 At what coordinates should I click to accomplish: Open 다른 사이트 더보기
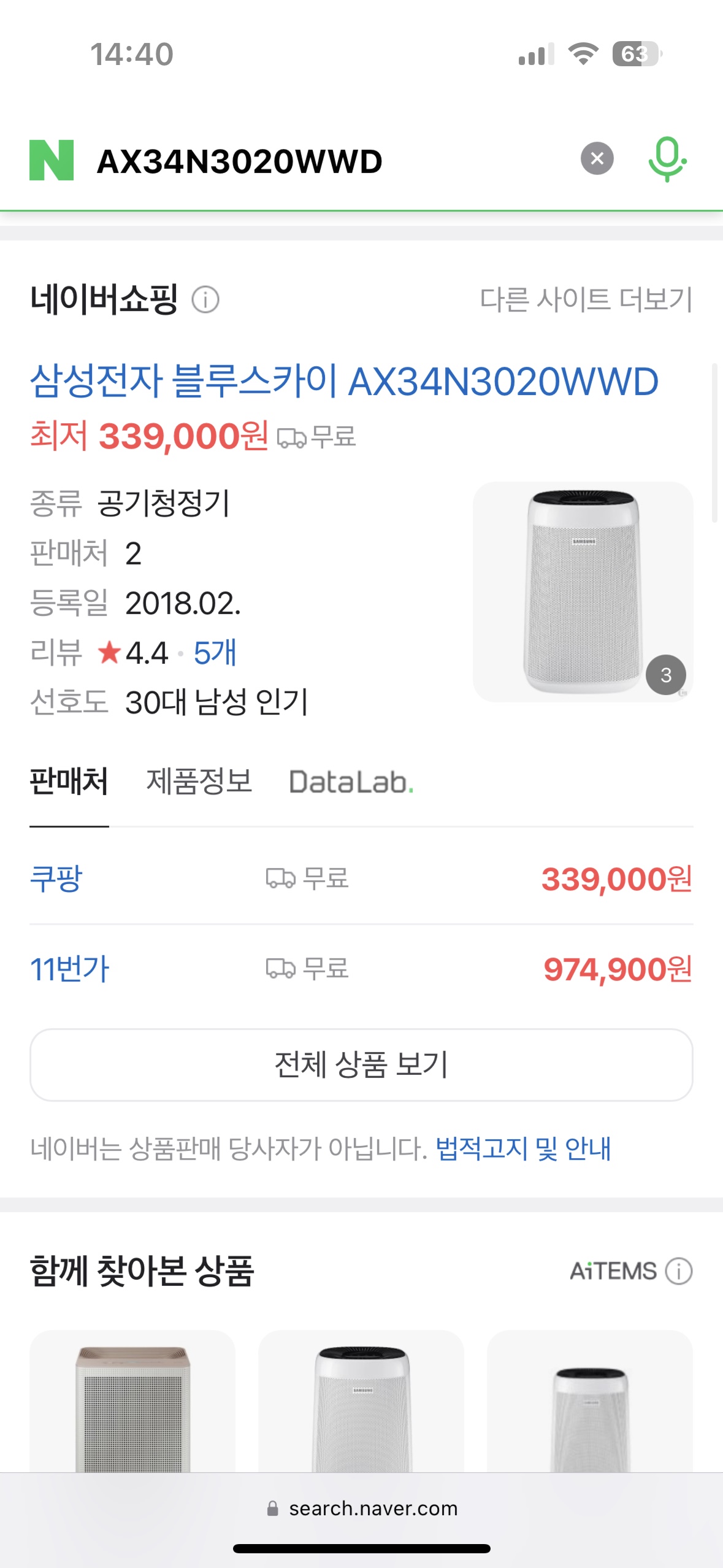tap(586, 300)
